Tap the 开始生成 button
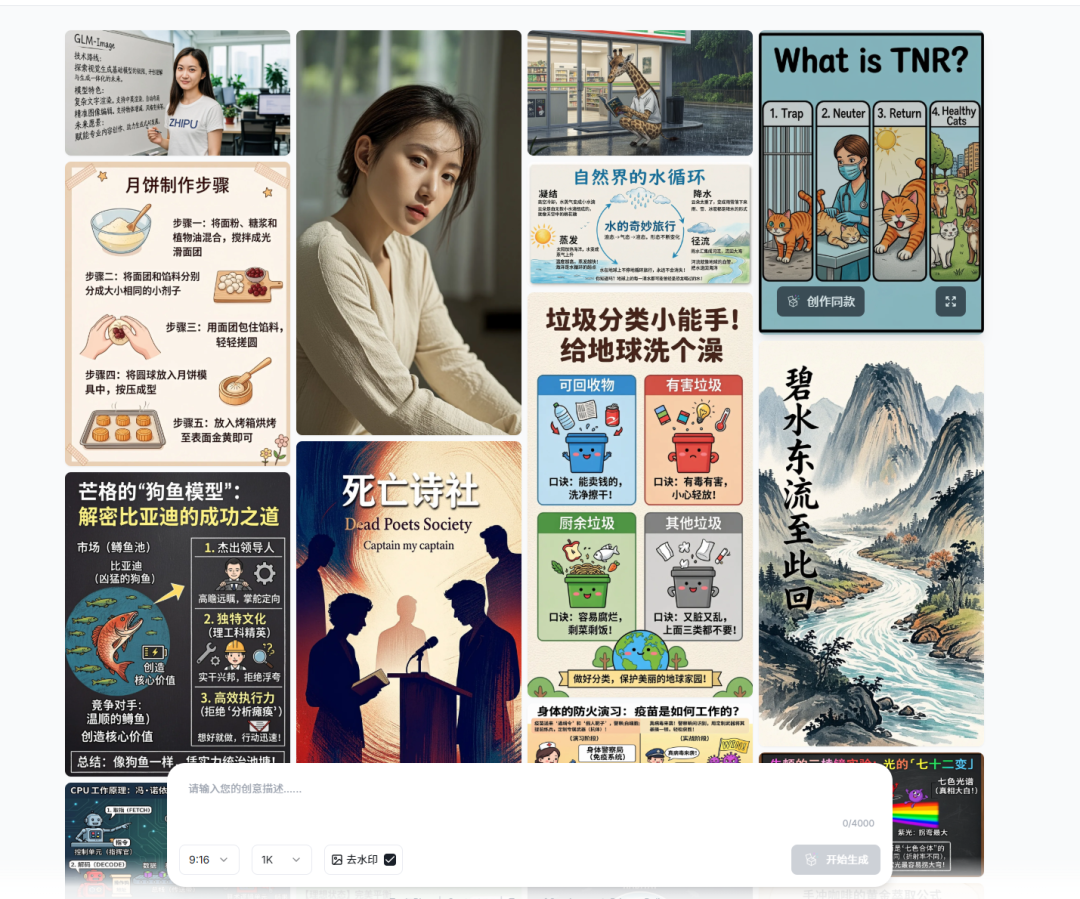The height and width of the screenshot is (899, 1080). point(836,860)
